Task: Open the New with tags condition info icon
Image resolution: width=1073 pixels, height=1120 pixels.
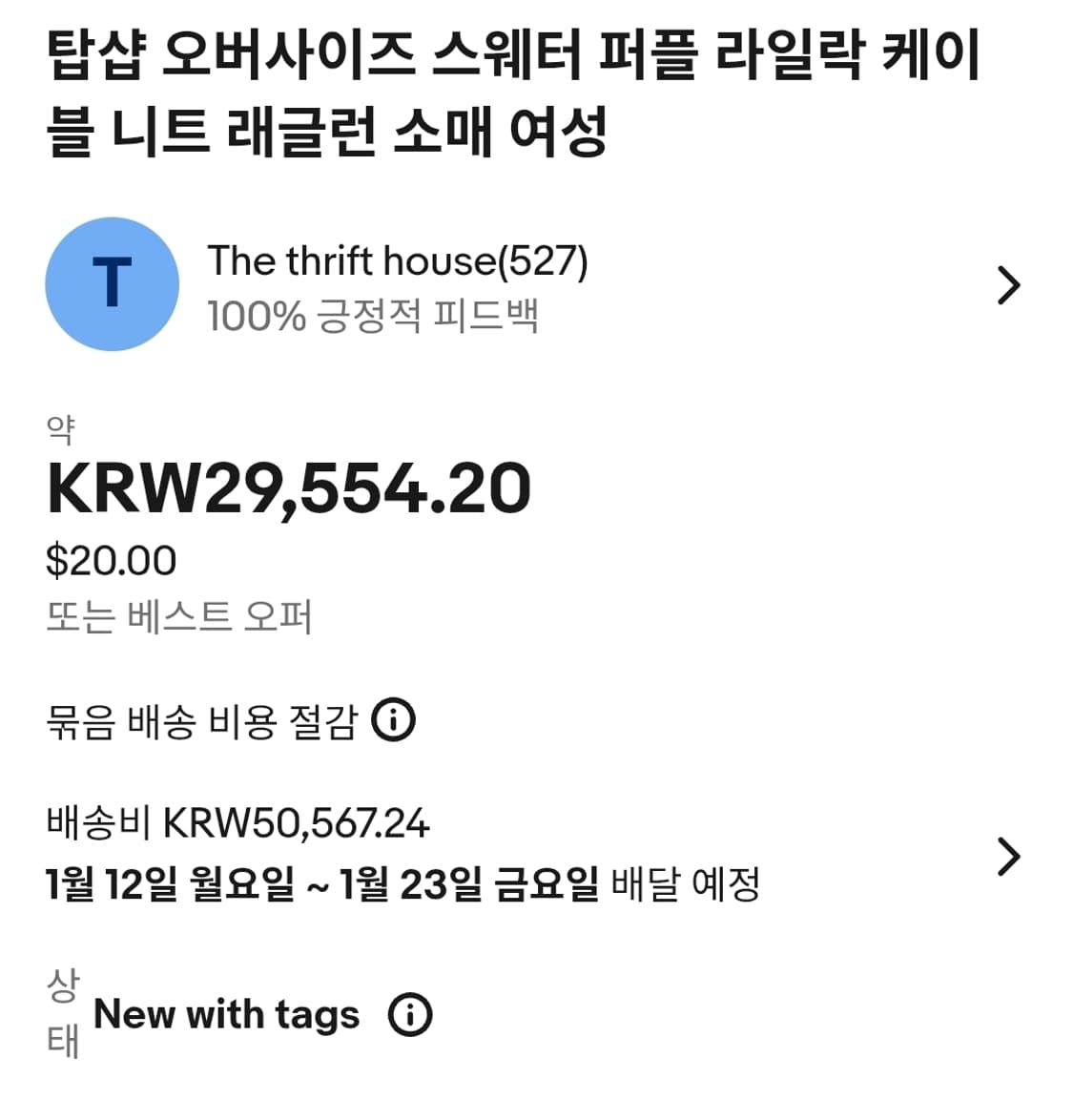Action: click(410, 1014)
